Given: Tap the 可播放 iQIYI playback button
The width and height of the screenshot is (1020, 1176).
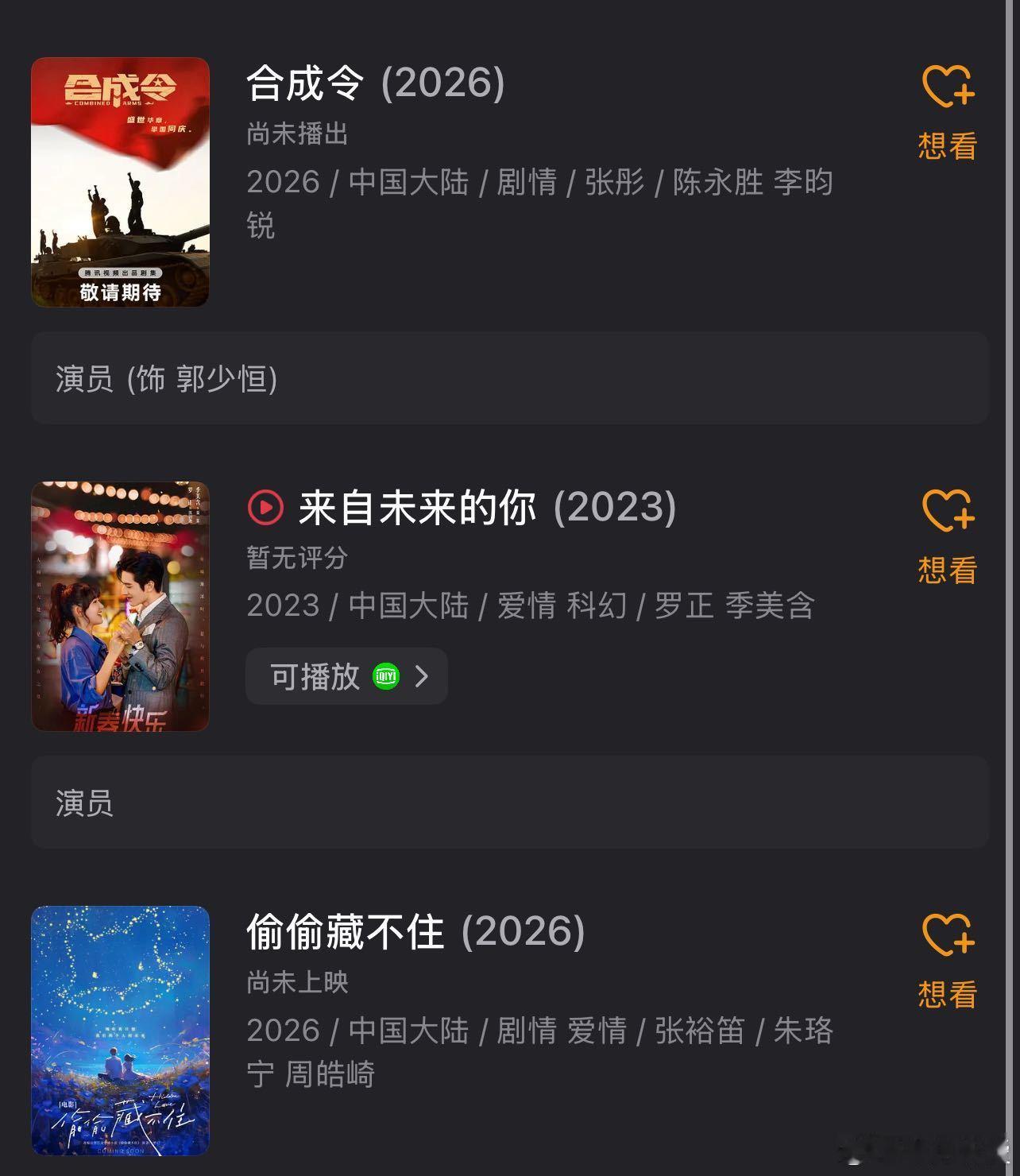Looking at the screenshot, I should [x=346, y=676].
